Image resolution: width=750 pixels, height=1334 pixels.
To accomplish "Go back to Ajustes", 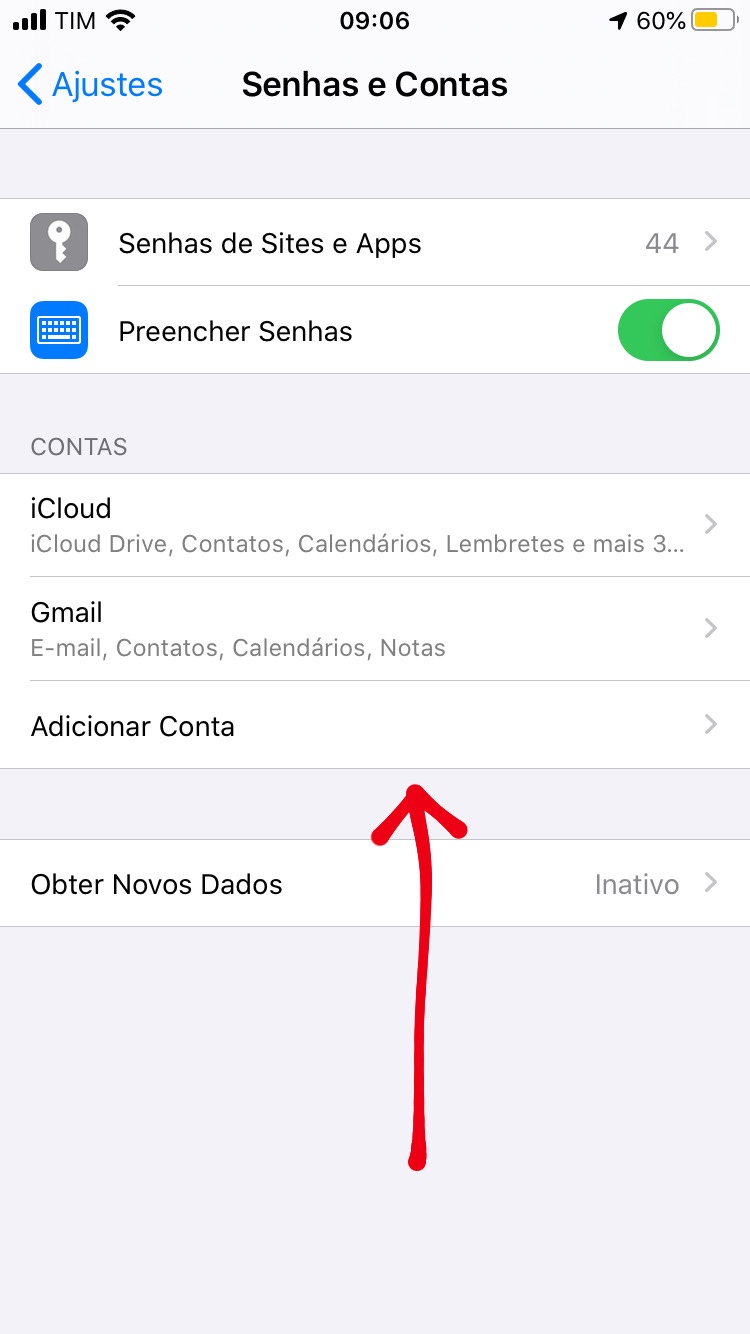I will (x=90, y=85).
